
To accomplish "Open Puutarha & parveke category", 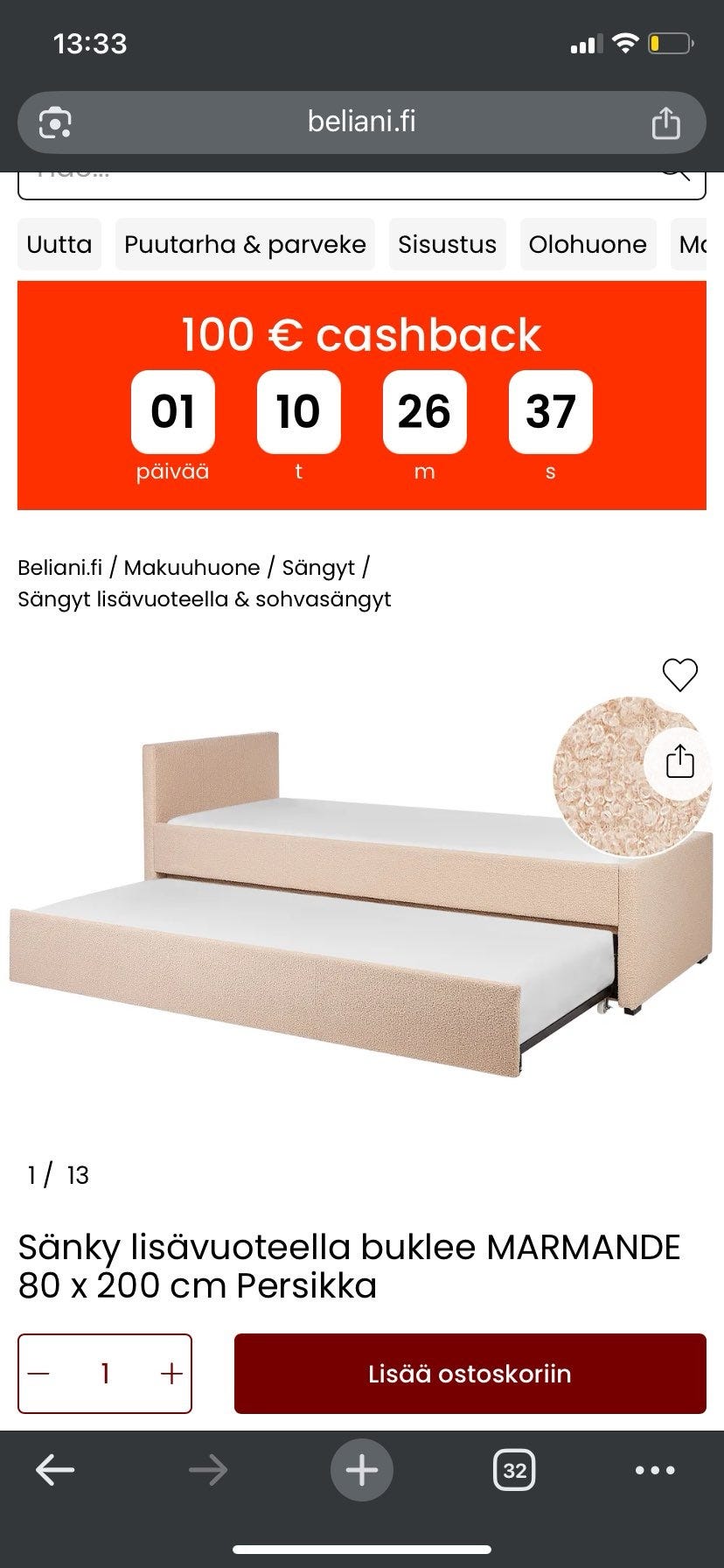I will pos(245,244).
